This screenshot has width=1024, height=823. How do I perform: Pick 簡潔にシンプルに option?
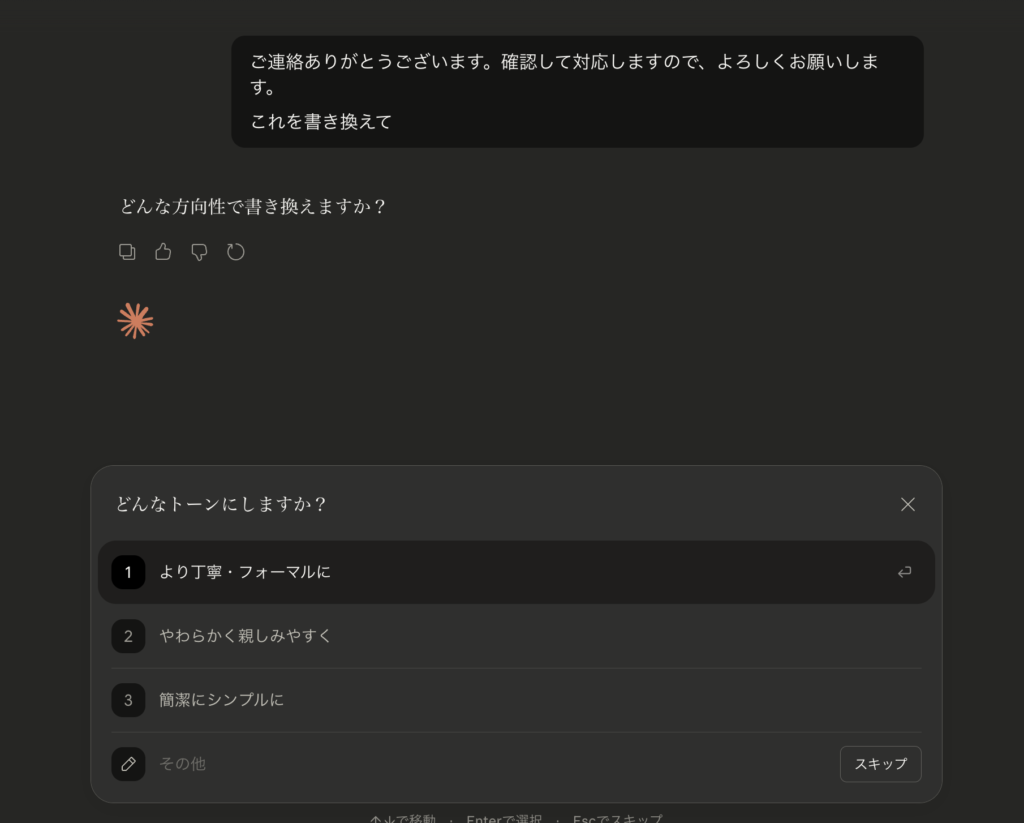point(516,700)
